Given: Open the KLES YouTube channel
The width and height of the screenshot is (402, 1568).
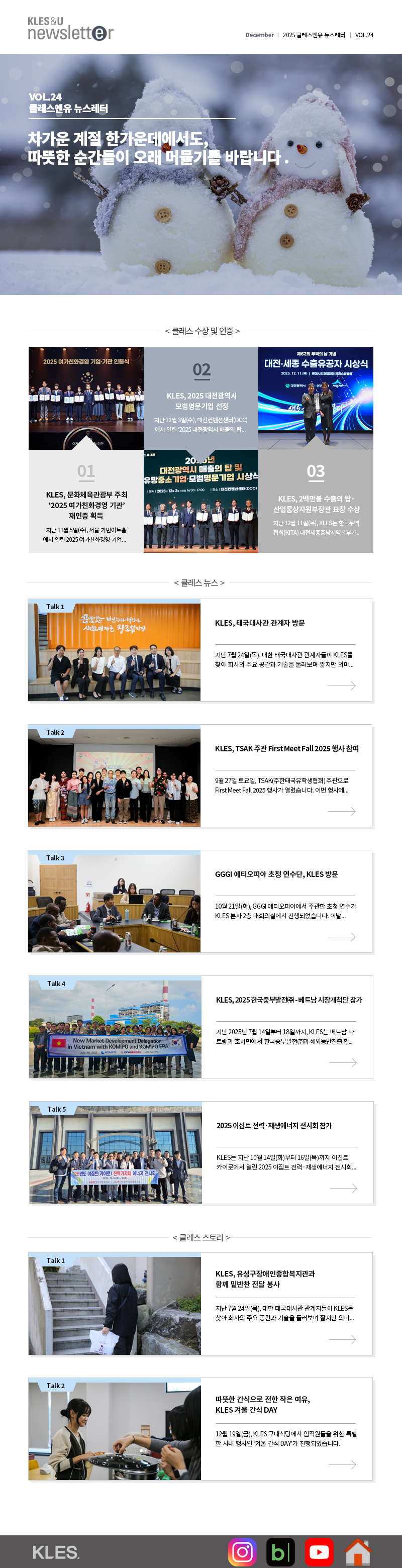Looking at the screenshot, I should click(x=319, y=1551).
